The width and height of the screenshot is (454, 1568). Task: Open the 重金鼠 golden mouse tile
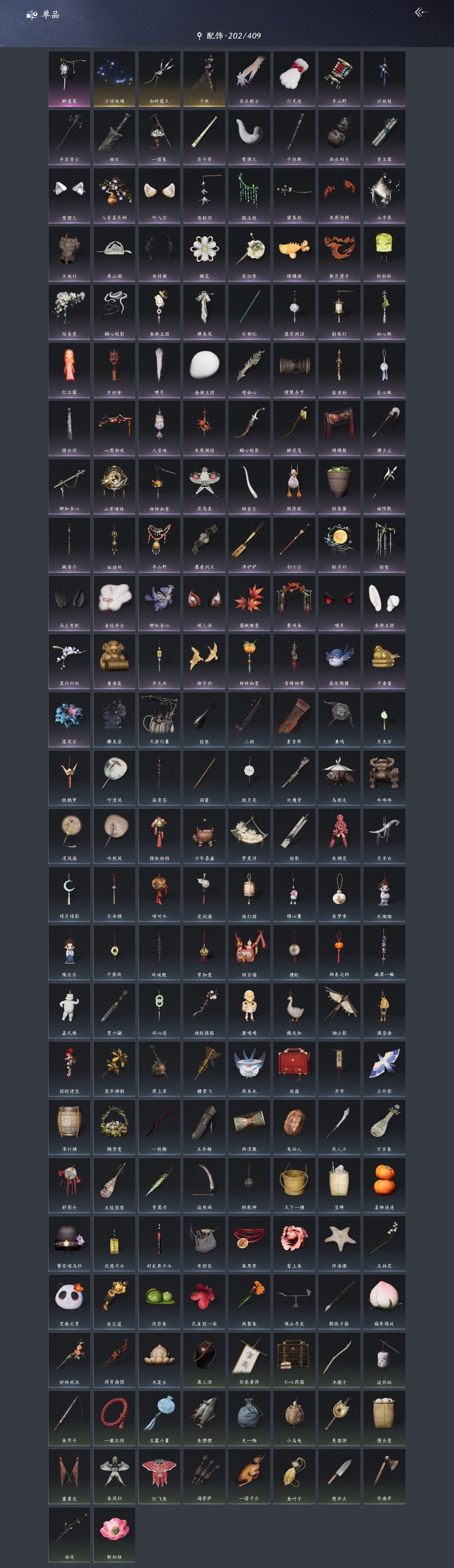(x=115, y=661)
